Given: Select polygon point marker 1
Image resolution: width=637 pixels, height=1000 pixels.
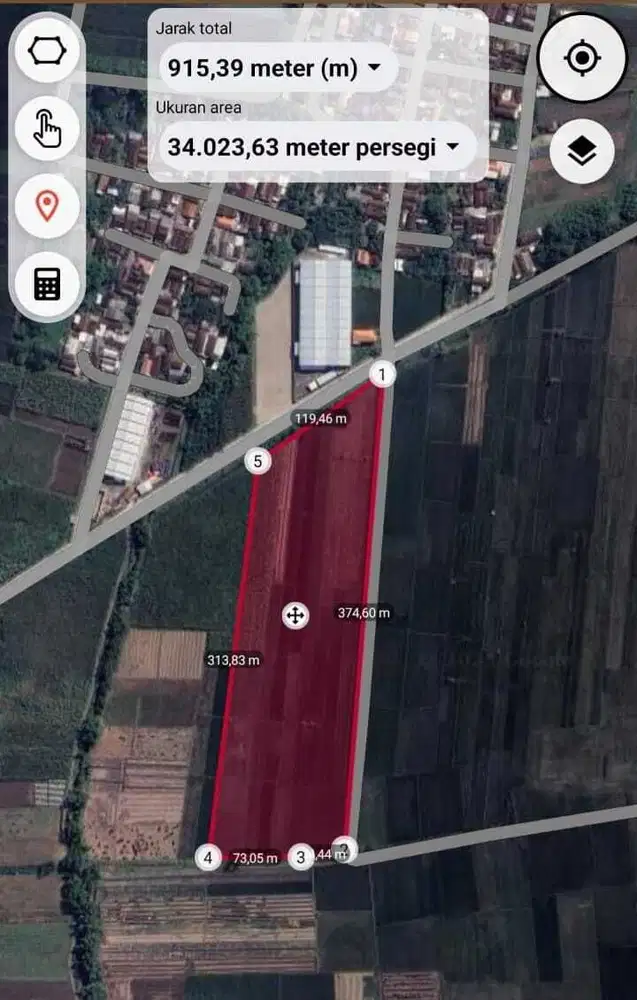Looking at the screenshot, I should [x=382, y=374].
